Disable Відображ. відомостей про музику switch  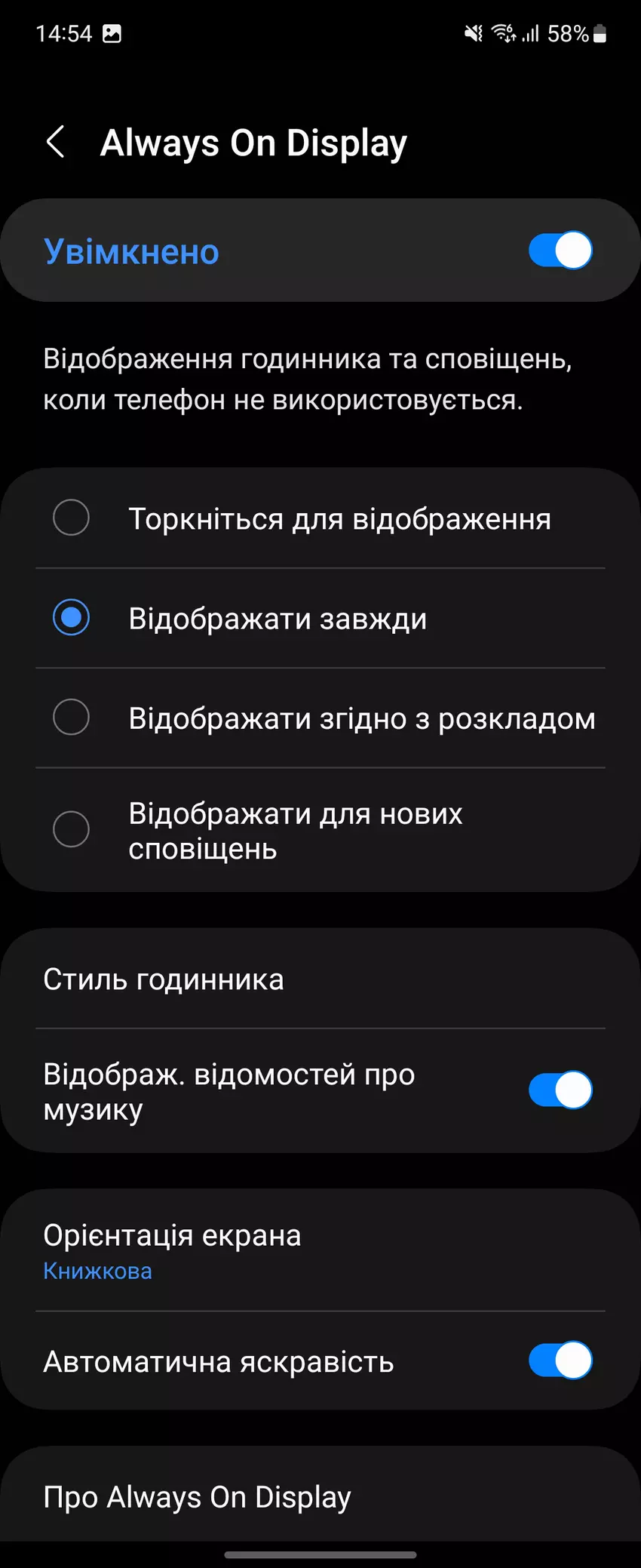[x=560, y=1090]
